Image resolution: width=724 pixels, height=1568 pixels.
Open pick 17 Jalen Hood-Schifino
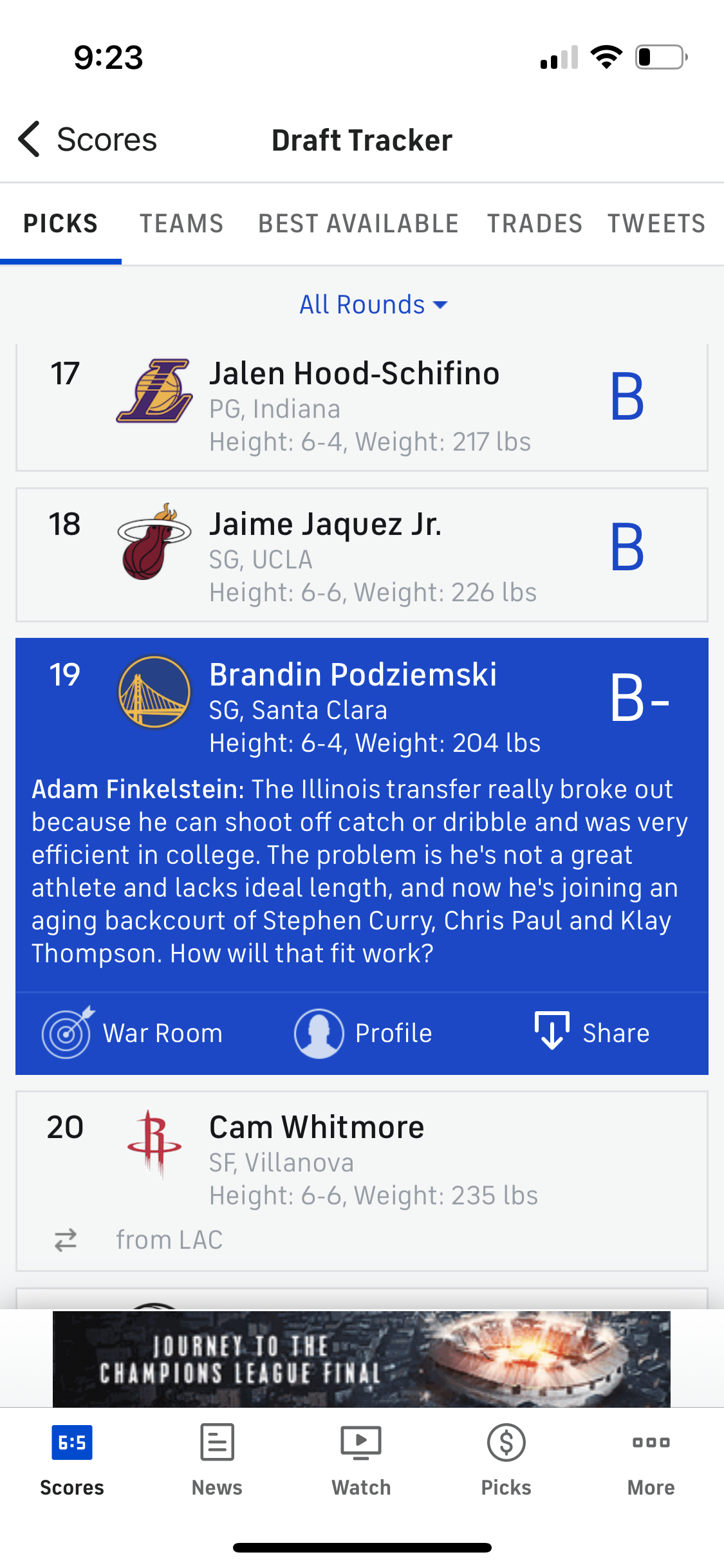click(362, 407)
